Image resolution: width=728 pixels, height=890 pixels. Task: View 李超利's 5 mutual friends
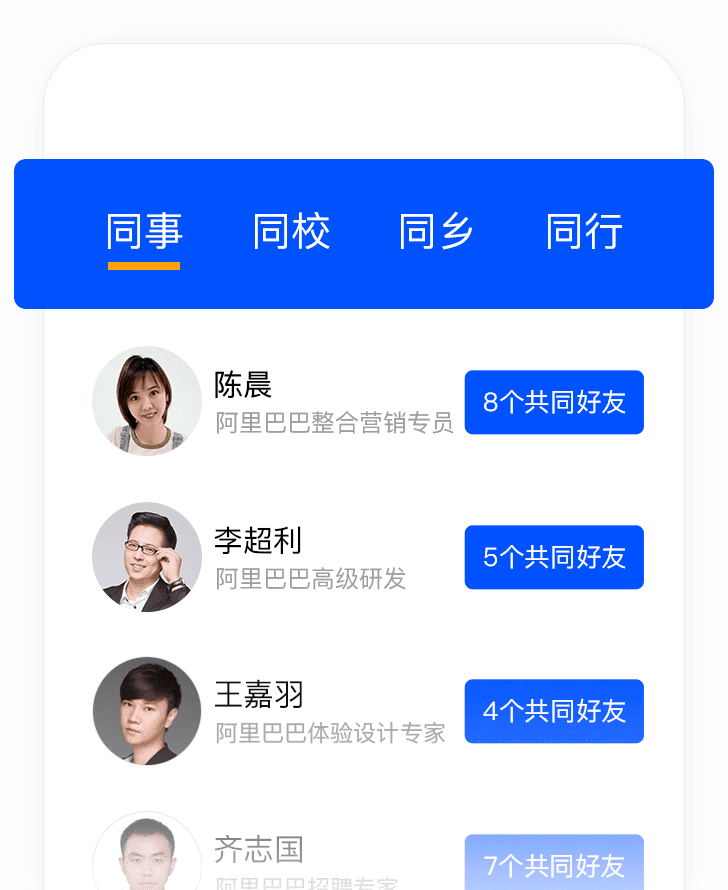click(x=553, y=557)
